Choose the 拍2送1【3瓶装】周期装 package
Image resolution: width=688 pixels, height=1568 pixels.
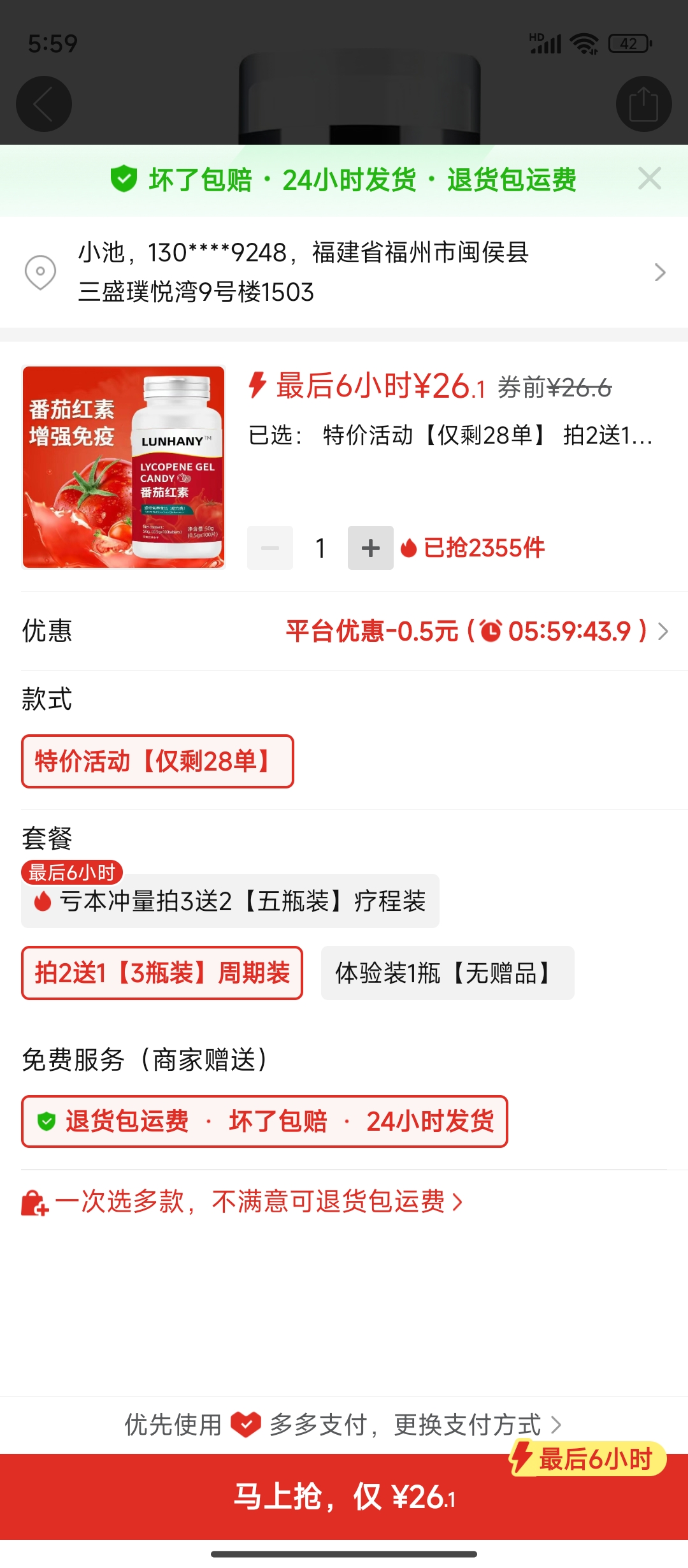click(162, 973)
